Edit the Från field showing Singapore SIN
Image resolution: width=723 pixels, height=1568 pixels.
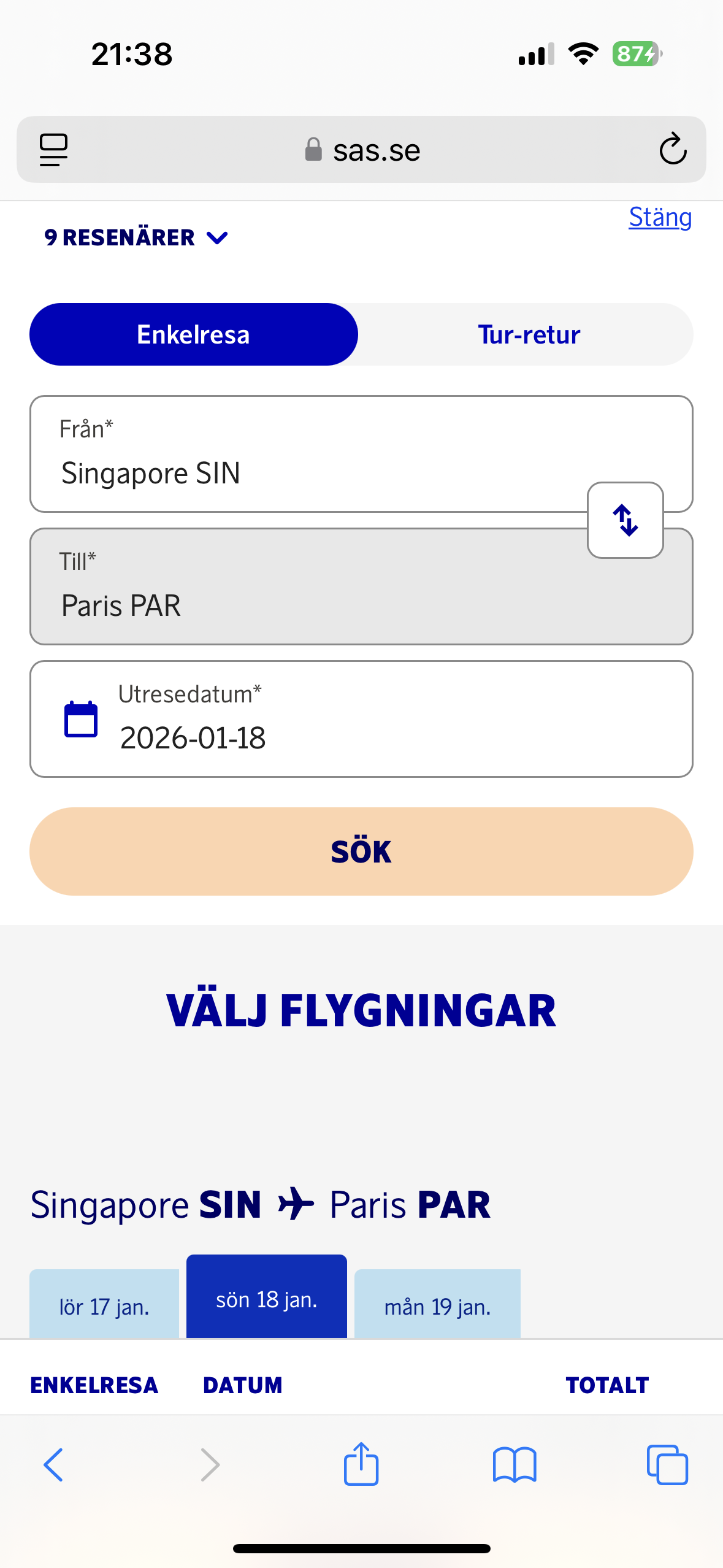click(x=307, y=454)
